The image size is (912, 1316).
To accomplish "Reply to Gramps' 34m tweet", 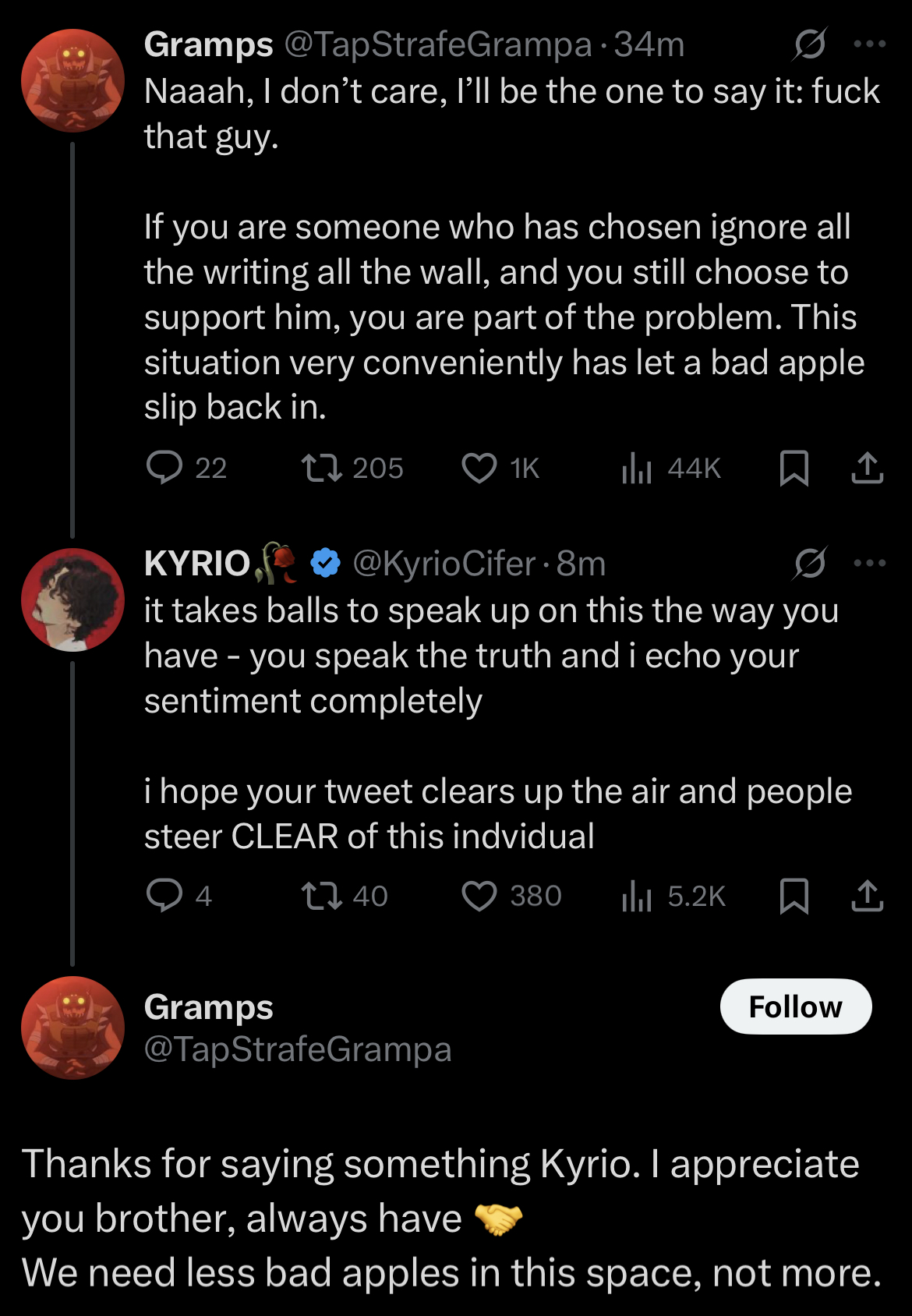I will [x=164, y=468].
